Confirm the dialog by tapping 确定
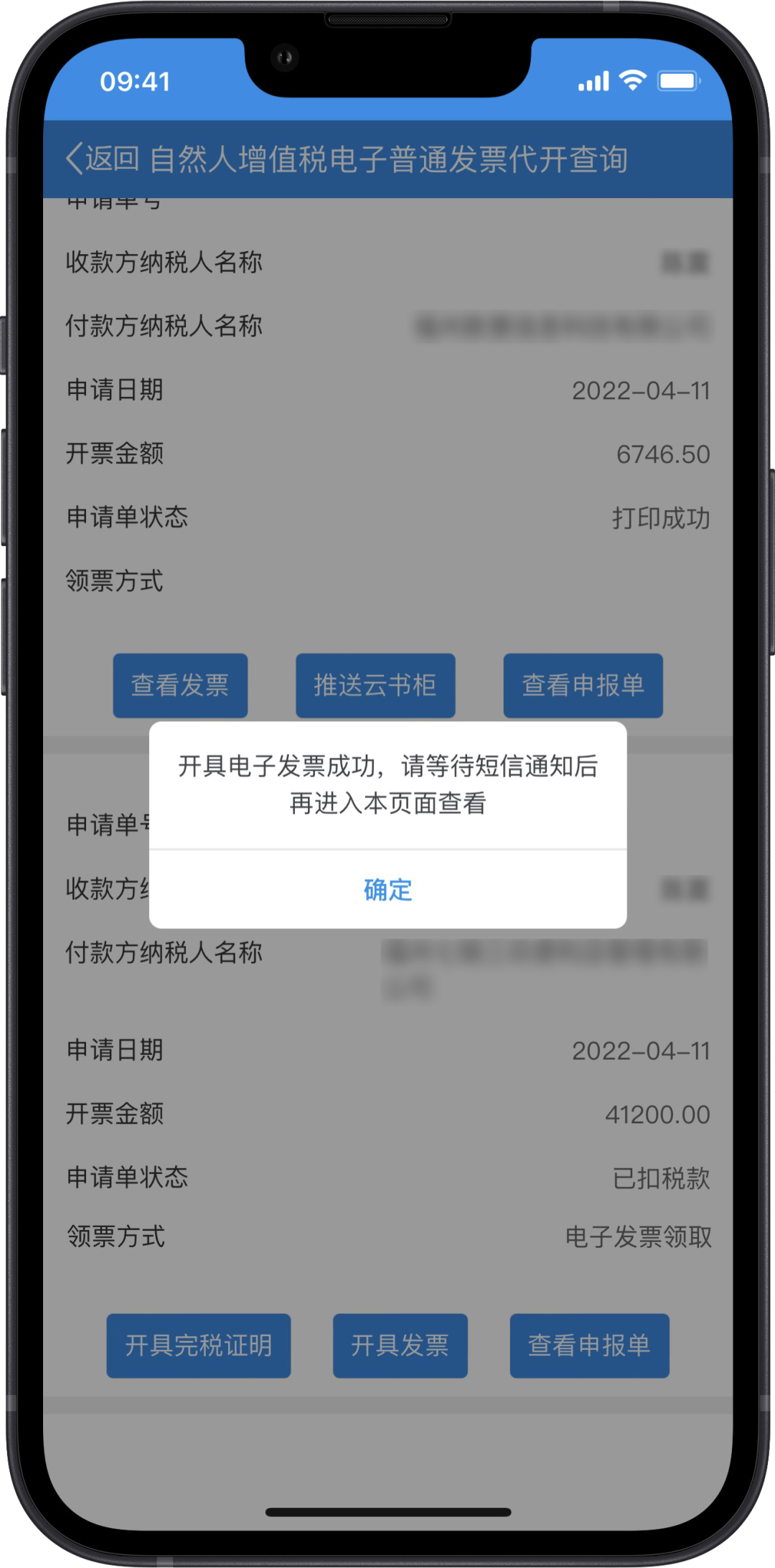Image resolution: width=775 pixels, height=1568 pixels. [387, 890]
